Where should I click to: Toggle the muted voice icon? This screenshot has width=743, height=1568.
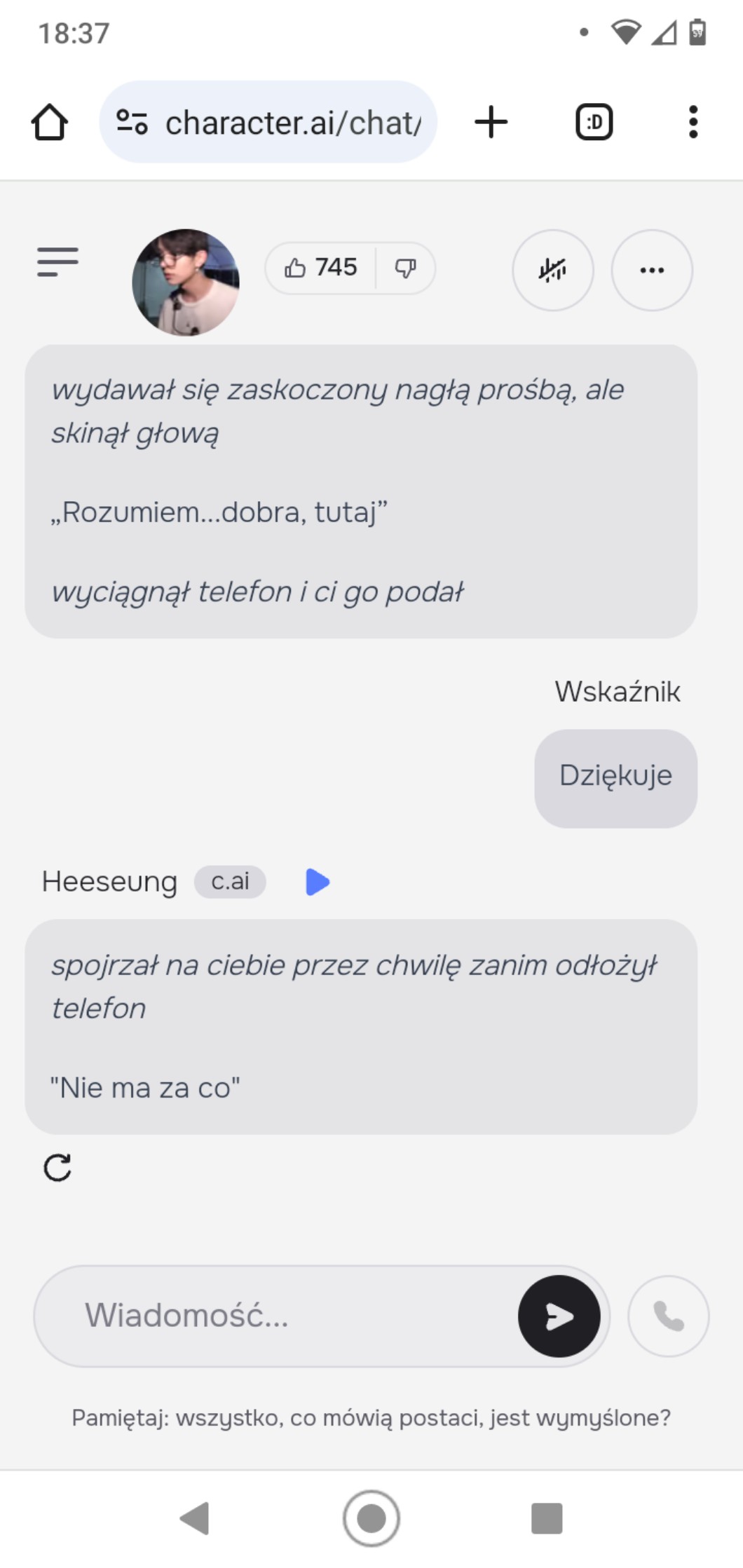point(553,270)
